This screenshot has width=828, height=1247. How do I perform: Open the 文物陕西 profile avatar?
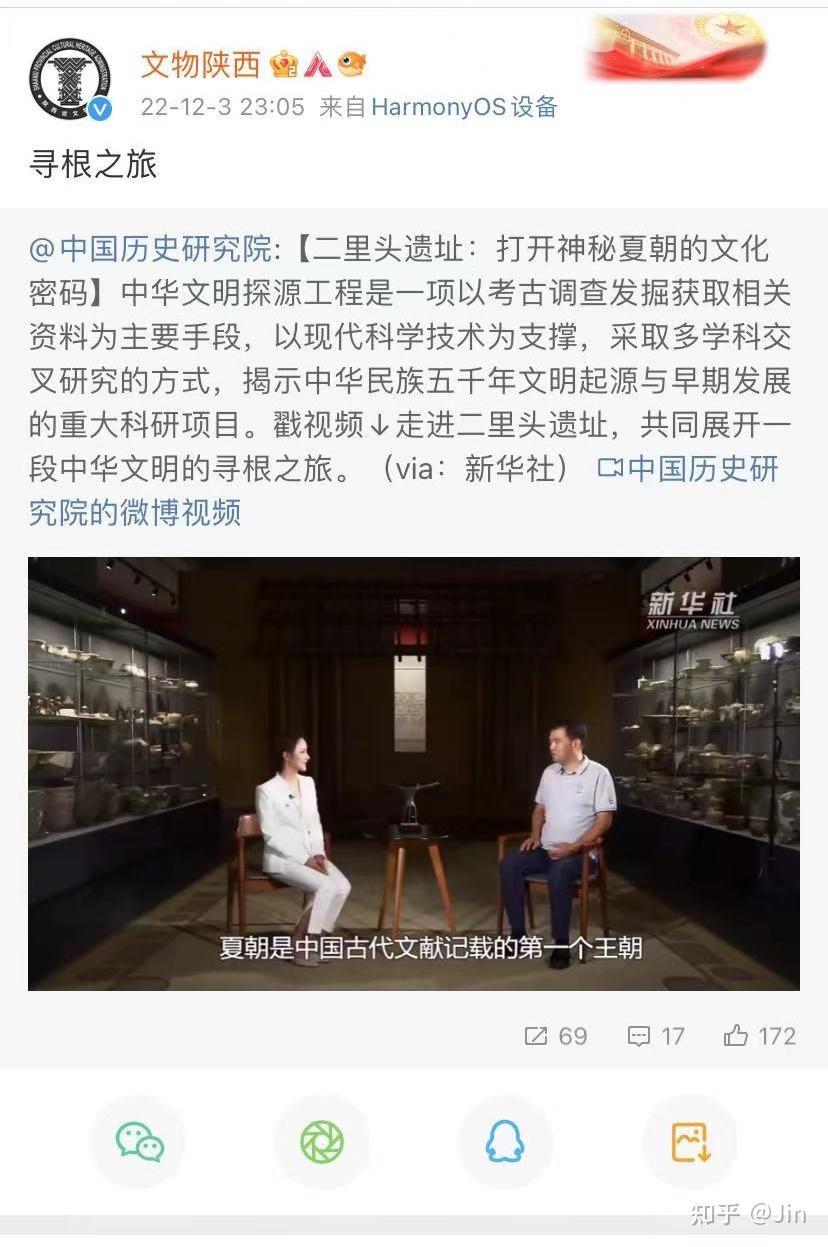pos(70,79)
